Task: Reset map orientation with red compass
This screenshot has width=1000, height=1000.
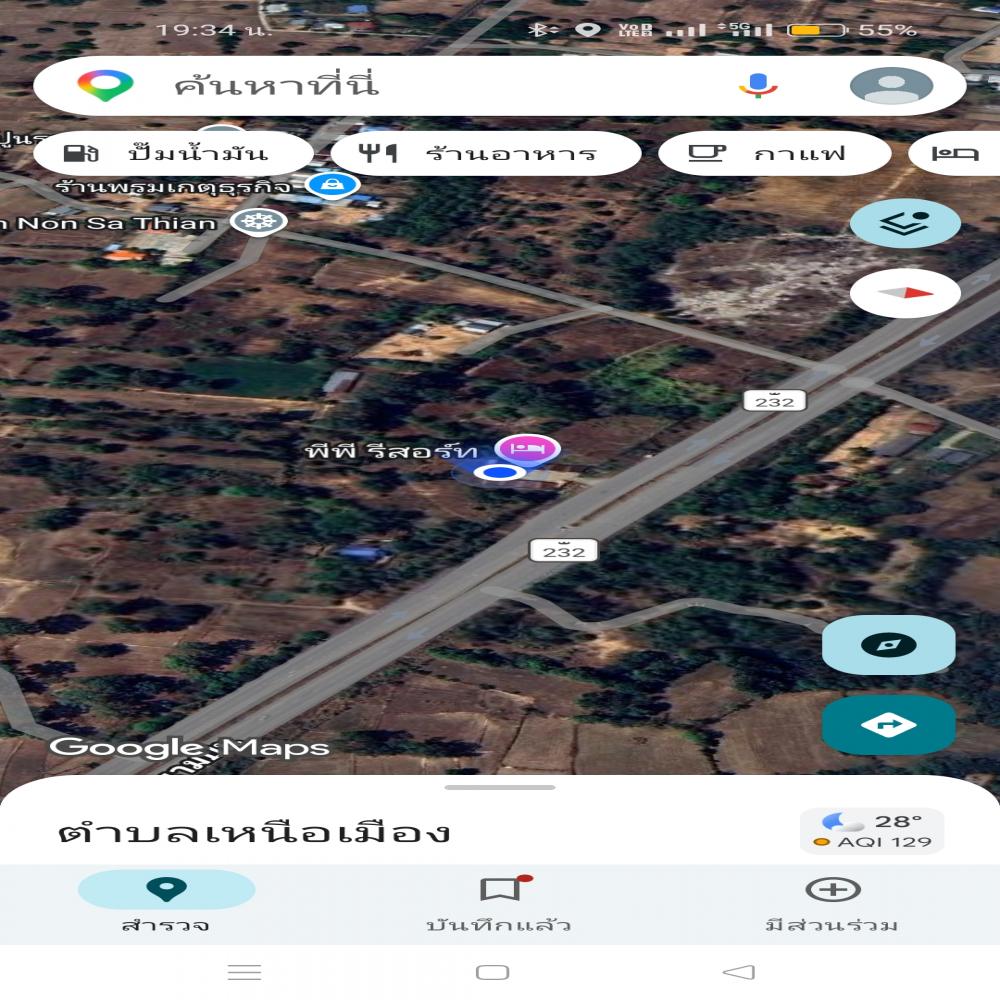Action: [905, 293]
